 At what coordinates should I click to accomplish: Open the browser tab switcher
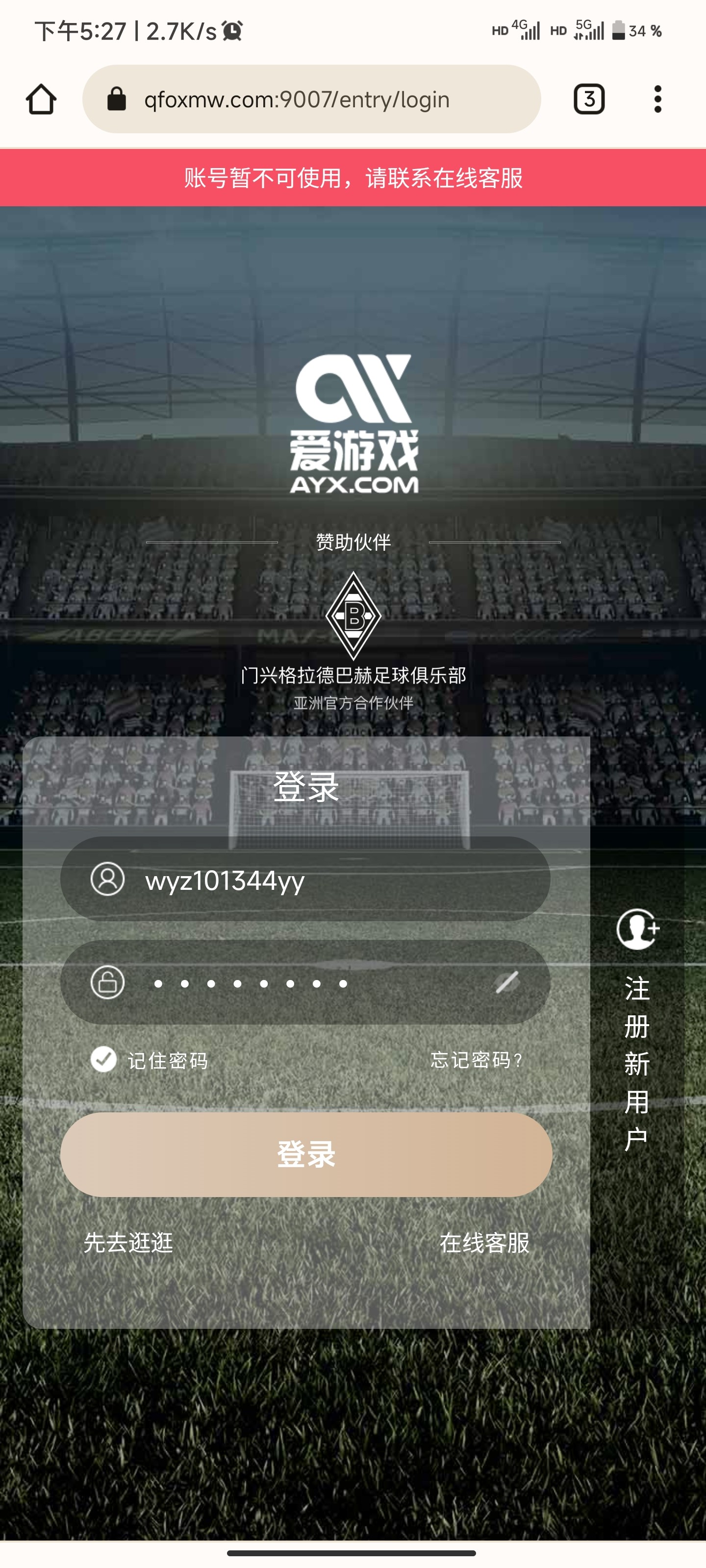pos(588,99)
